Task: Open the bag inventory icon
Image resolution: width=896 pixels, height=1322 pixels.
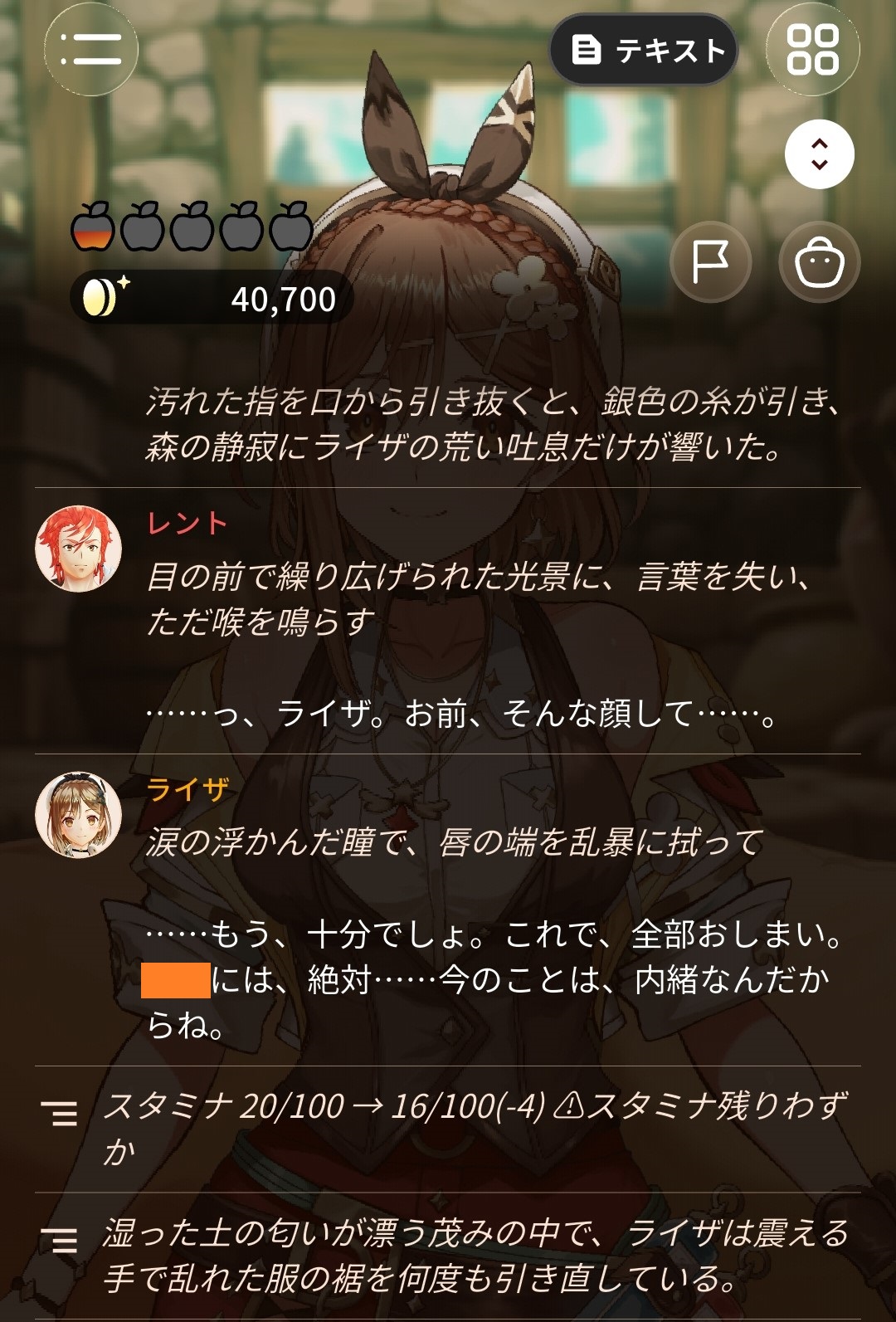Action: click(820, 262)
